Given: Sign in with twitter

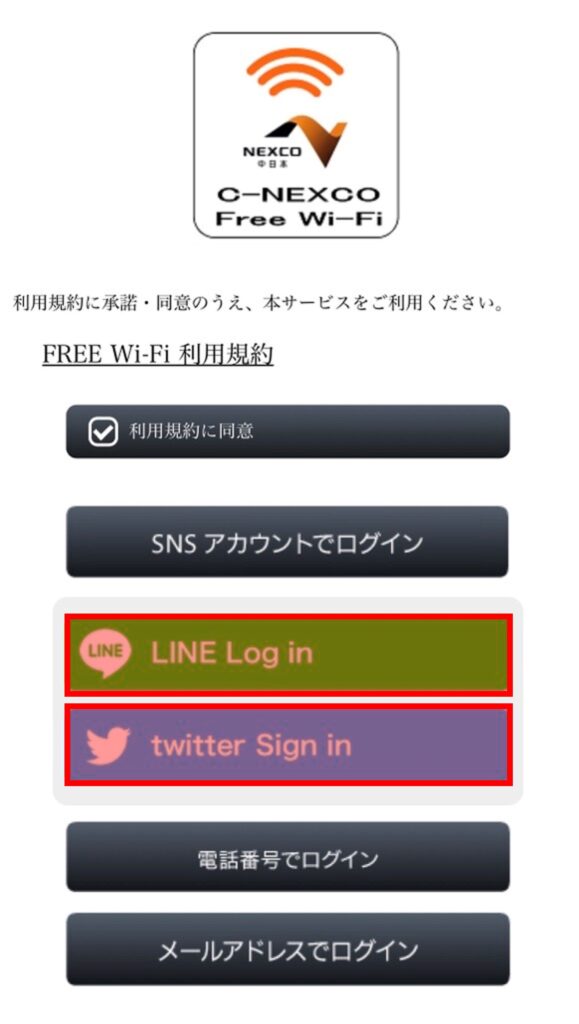Looking at the screenshot, I should 288,744.
